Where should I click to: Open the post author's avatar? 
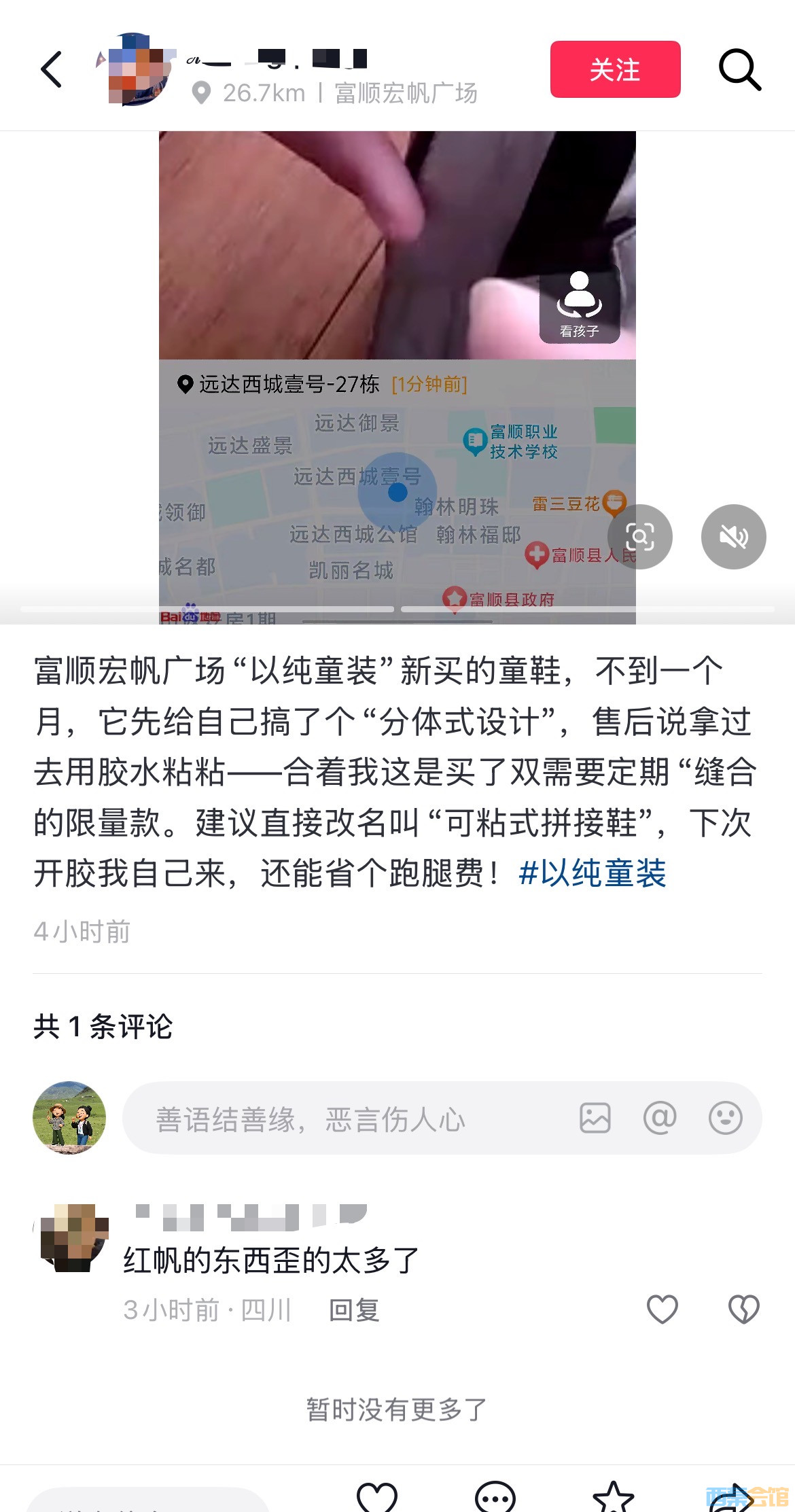pyautogui.click(x=136, y=69)
